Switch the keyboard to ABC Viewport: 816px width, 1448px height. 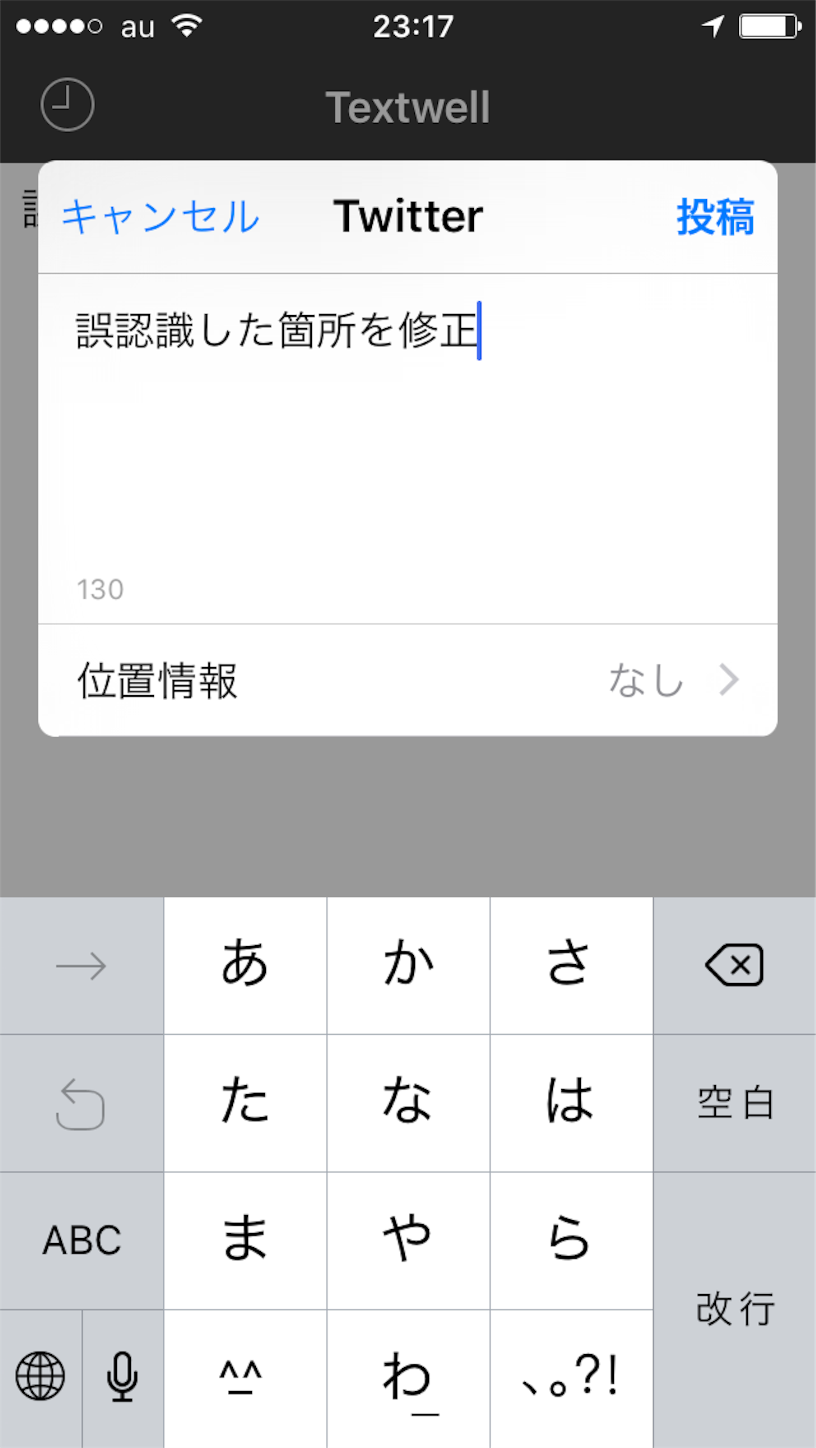point(82,1241)
